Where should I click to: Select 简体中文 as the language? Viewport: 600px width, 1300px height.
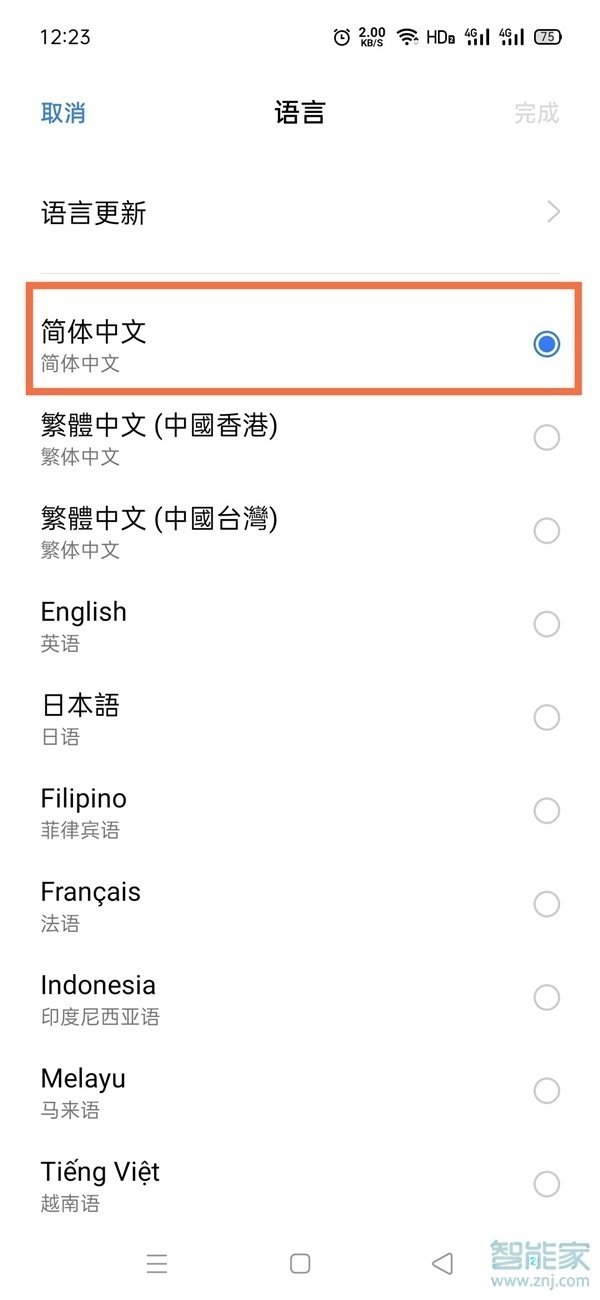click(300, 344)
